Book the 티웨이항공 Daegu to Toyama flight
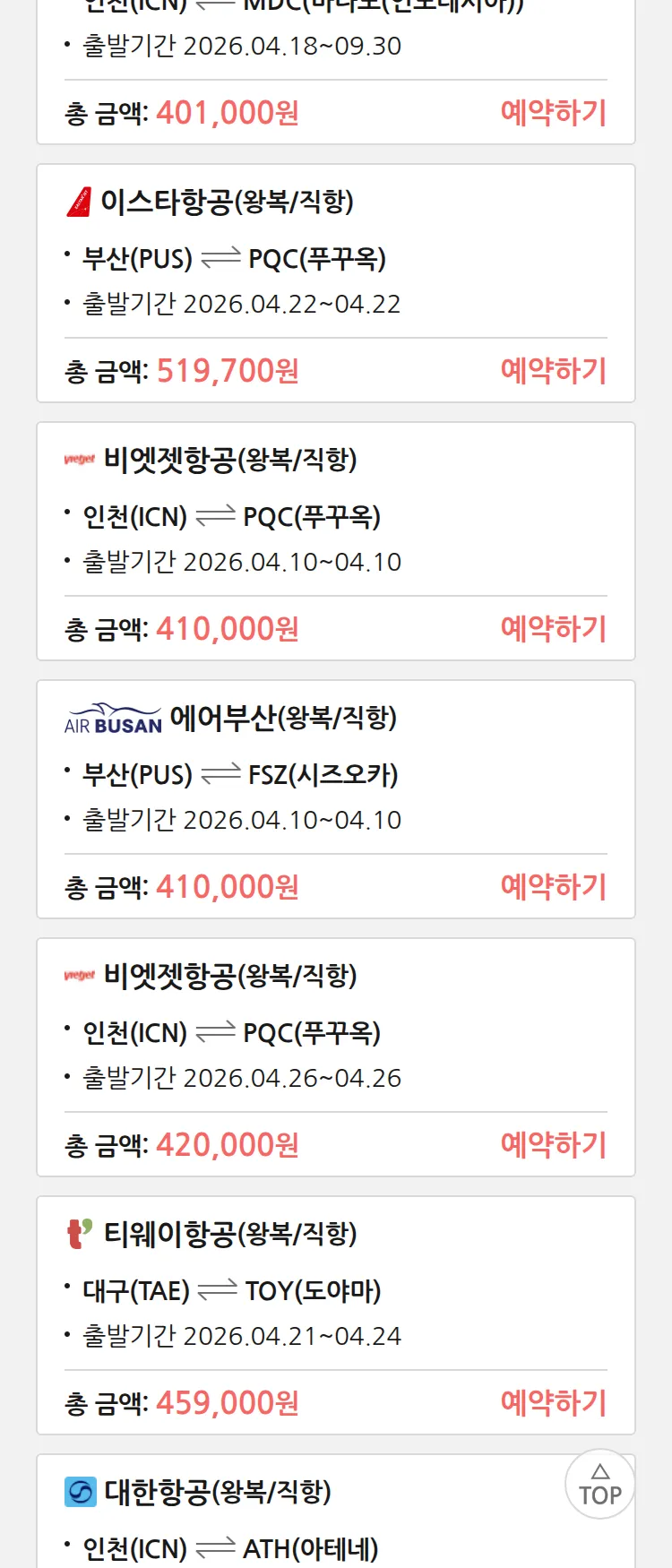 [x=553, y=1403]
